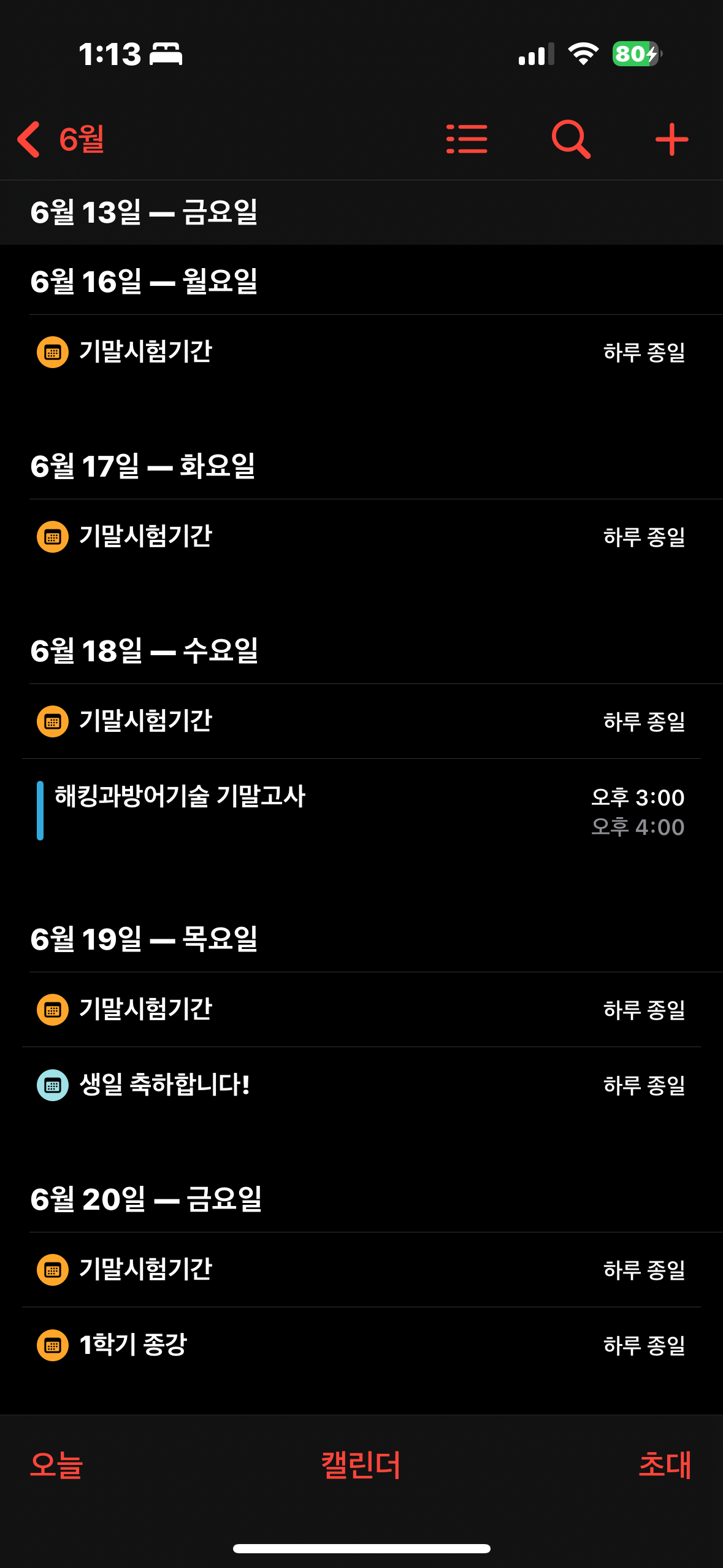Go back to the 6월 month view

61,140
